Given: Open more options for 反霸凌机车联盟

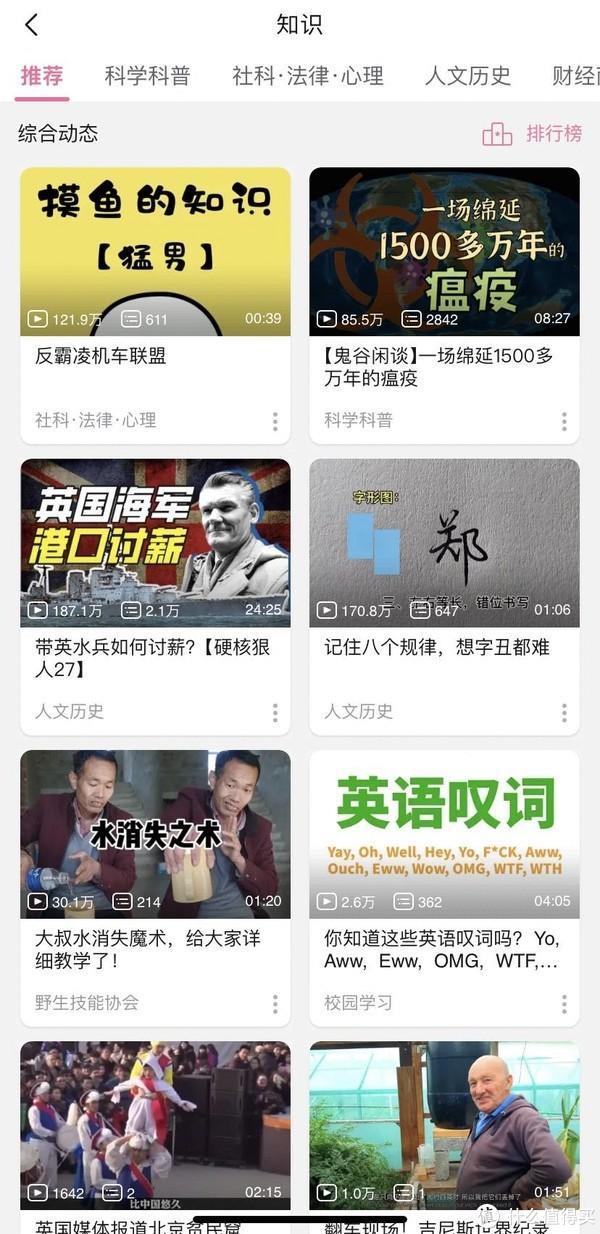Looking at the screenshot, I should click(275, 421).
